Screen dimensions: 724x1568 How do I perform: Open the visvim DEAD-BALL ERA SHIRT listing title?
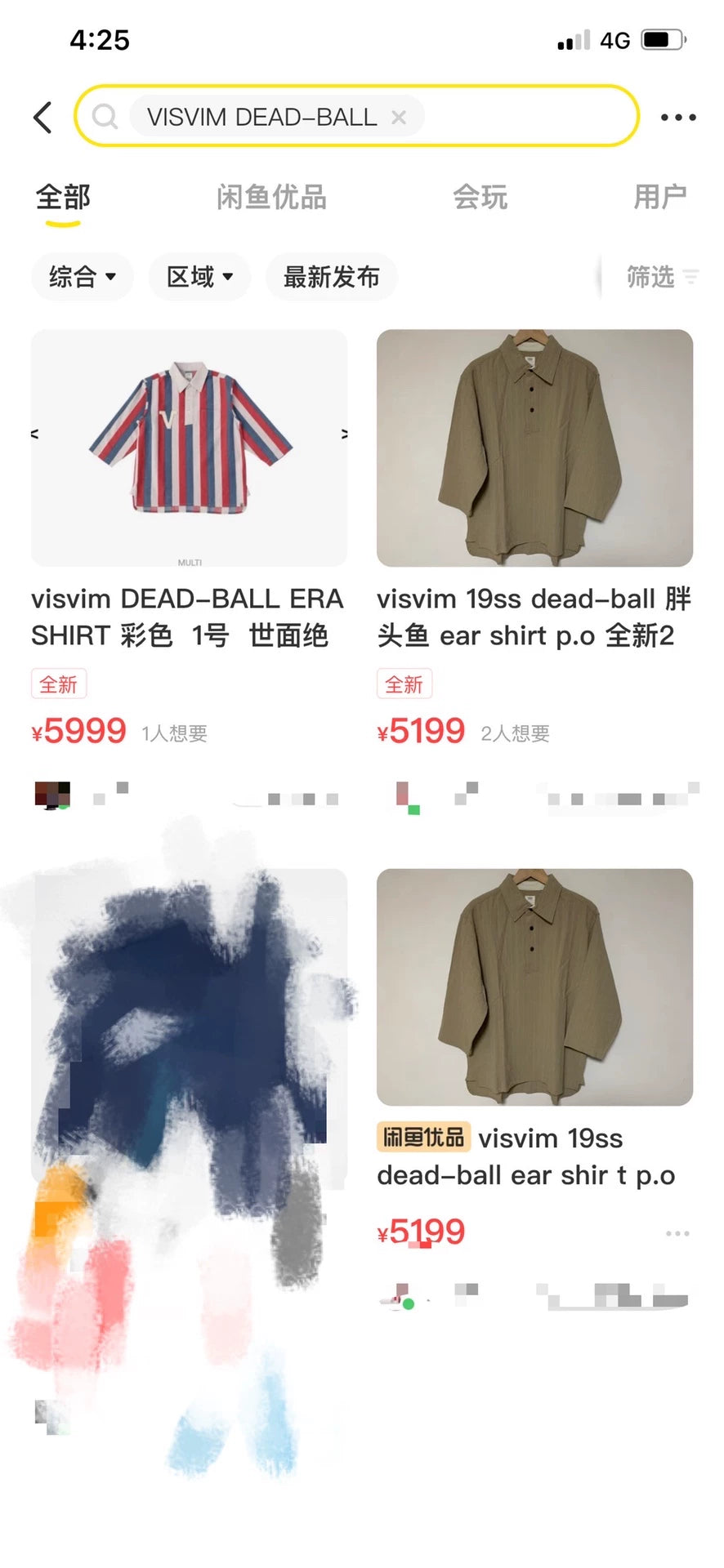coord(188,618)
